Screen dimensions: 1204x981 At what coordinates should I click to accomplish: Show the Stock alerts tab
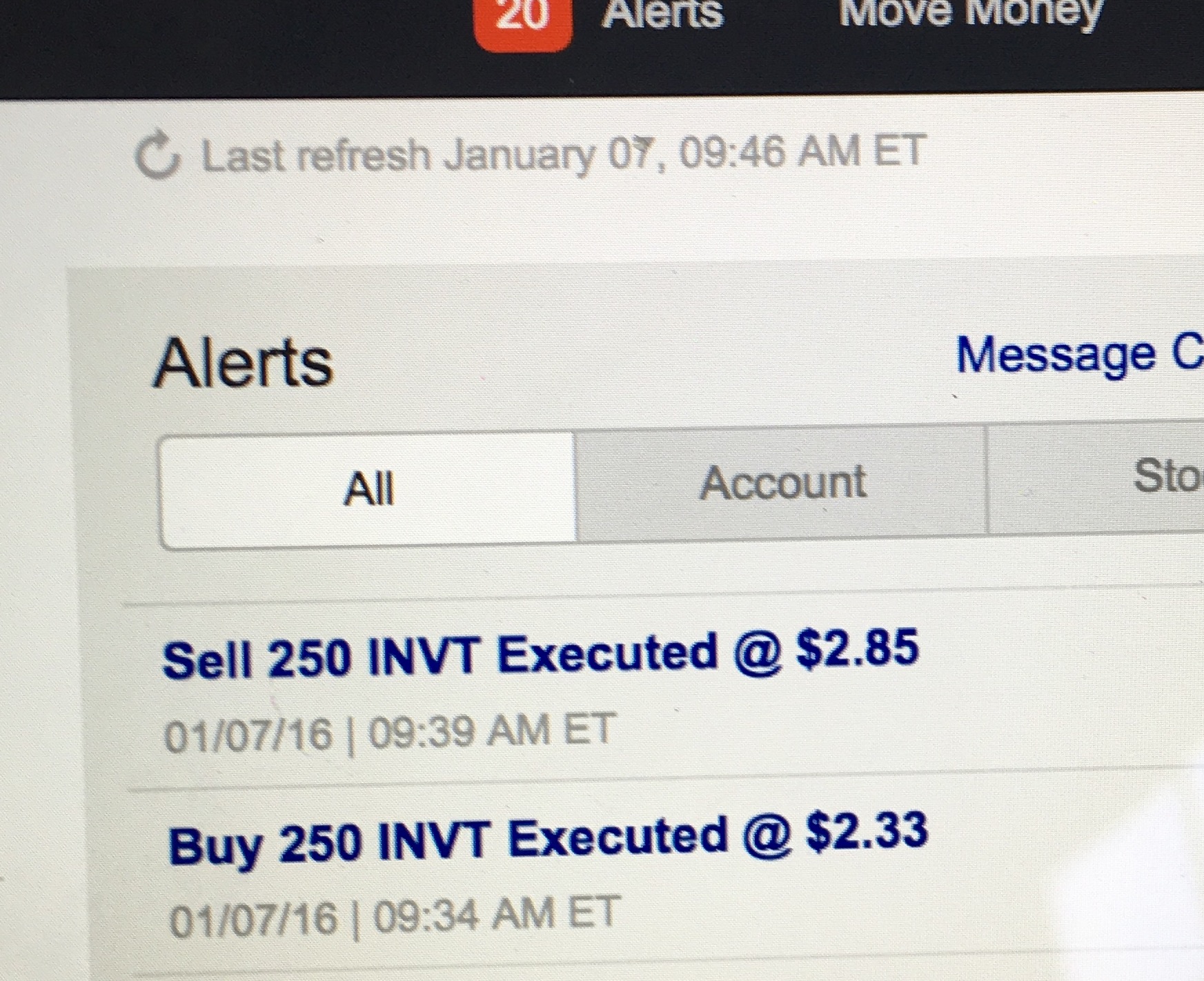tap(1166, 477)
